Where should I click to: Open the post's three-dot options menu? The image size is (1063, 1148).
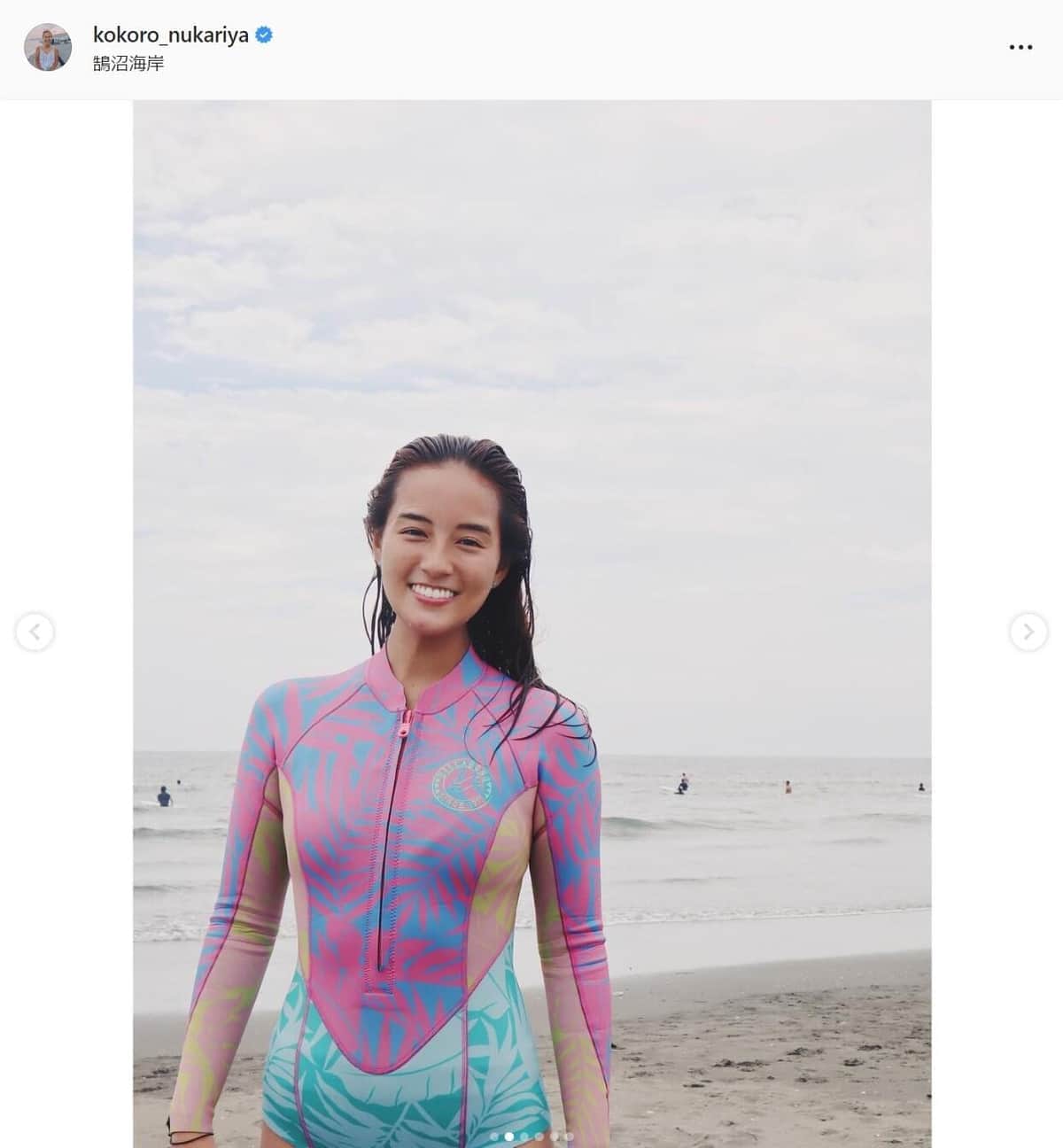point(1020,47)
